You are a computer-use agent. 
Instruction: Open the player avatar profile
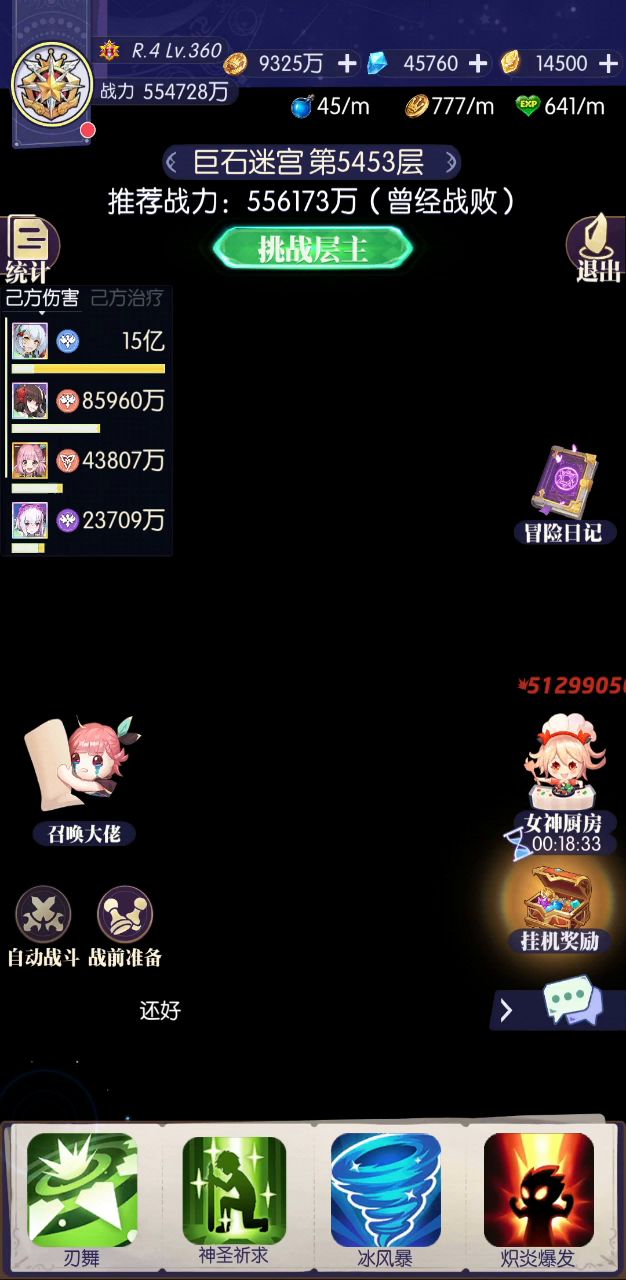tap(52, 84)
